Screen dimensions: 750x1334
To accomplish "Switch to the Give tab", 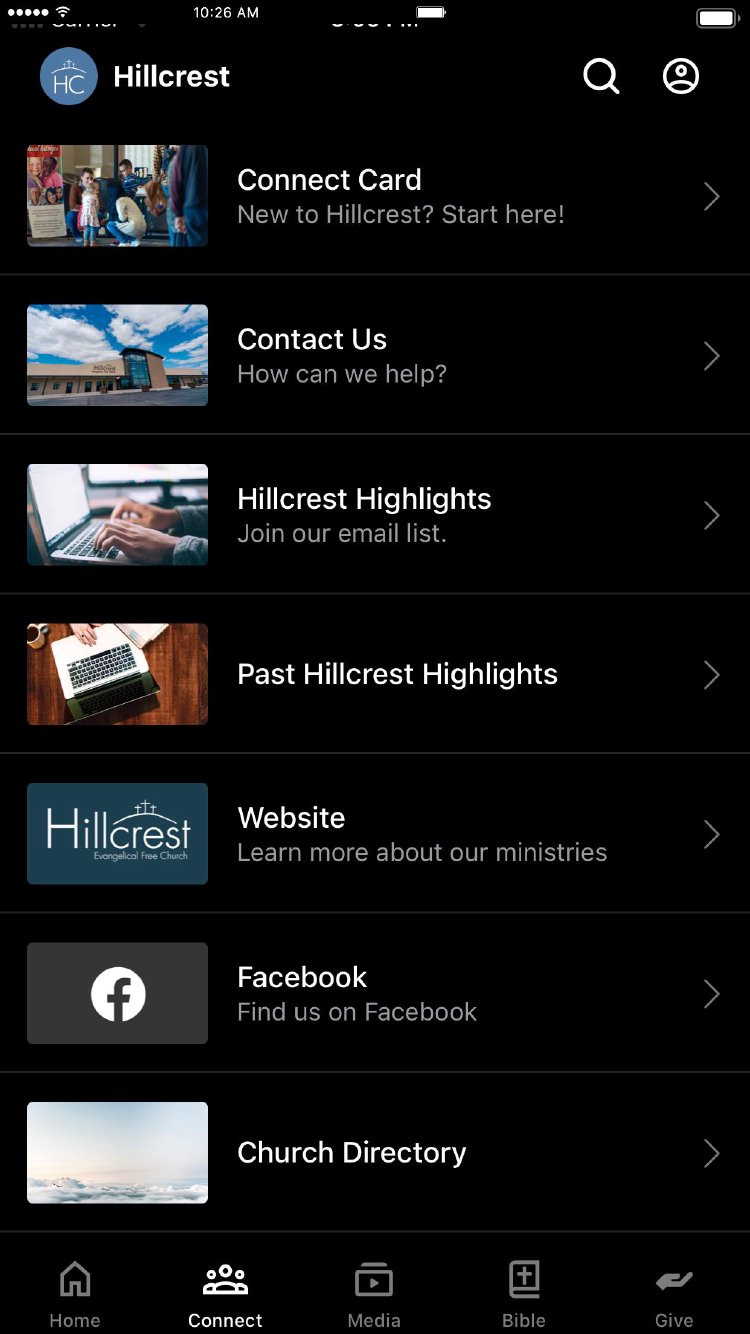I will point(674,1295).
